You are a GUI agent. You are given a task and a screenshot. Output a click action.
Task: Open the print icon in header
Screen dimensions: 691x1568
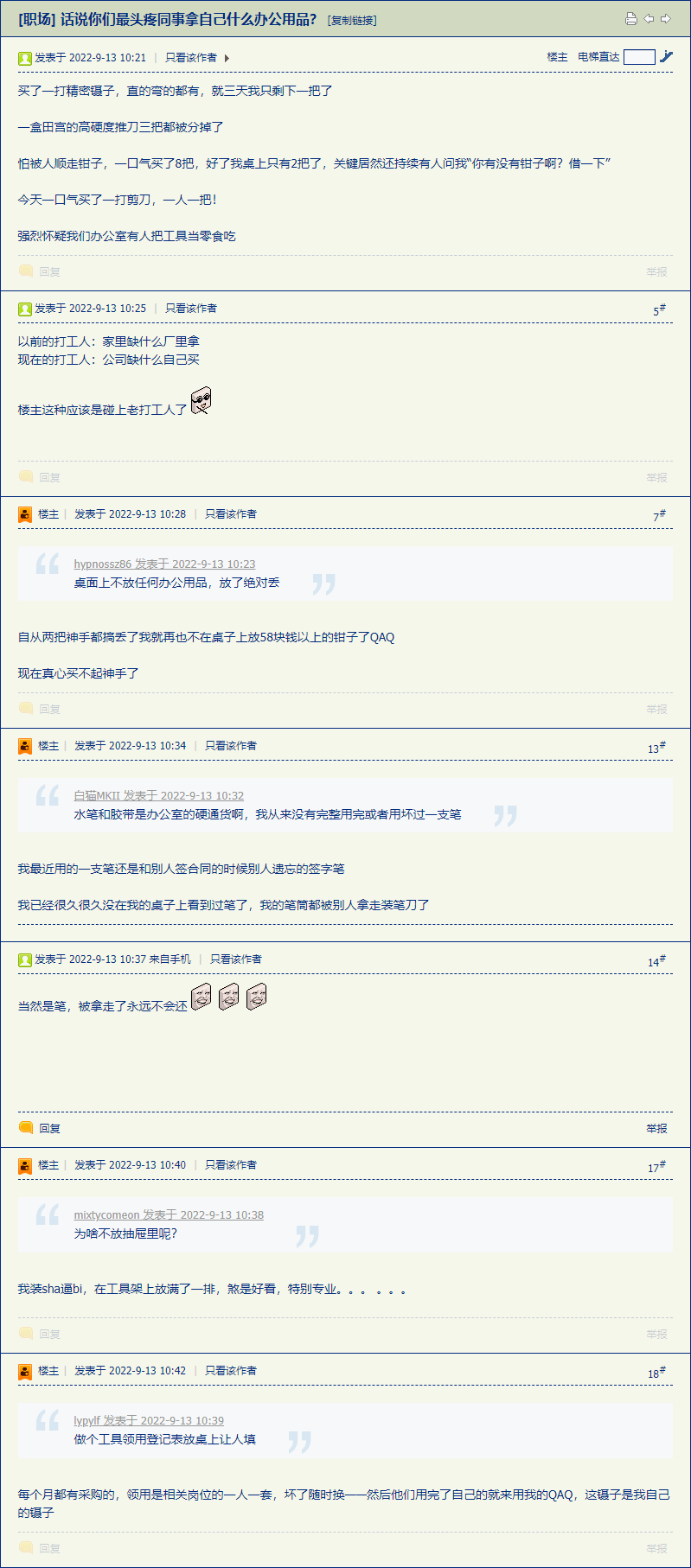pyautogui.click(x=630, y=19)
